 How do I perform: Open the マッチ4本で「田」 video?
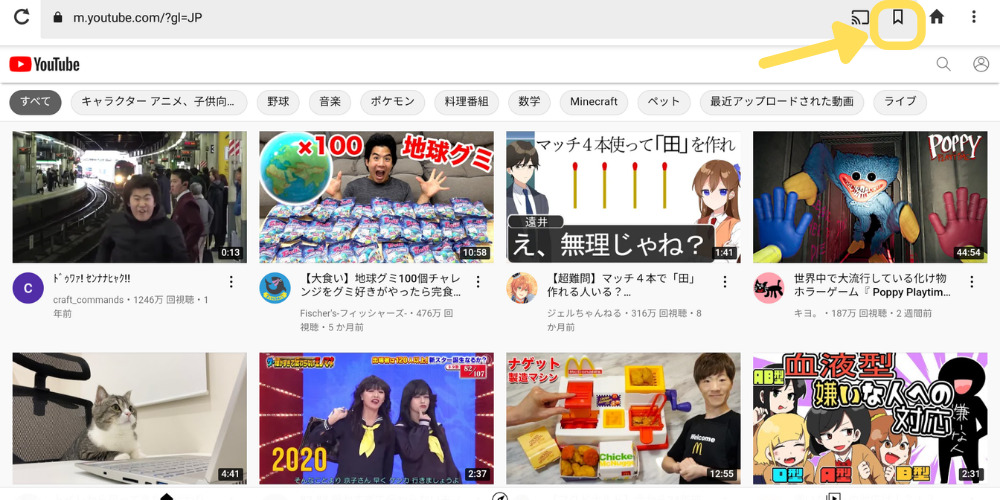tap(623, 197)
